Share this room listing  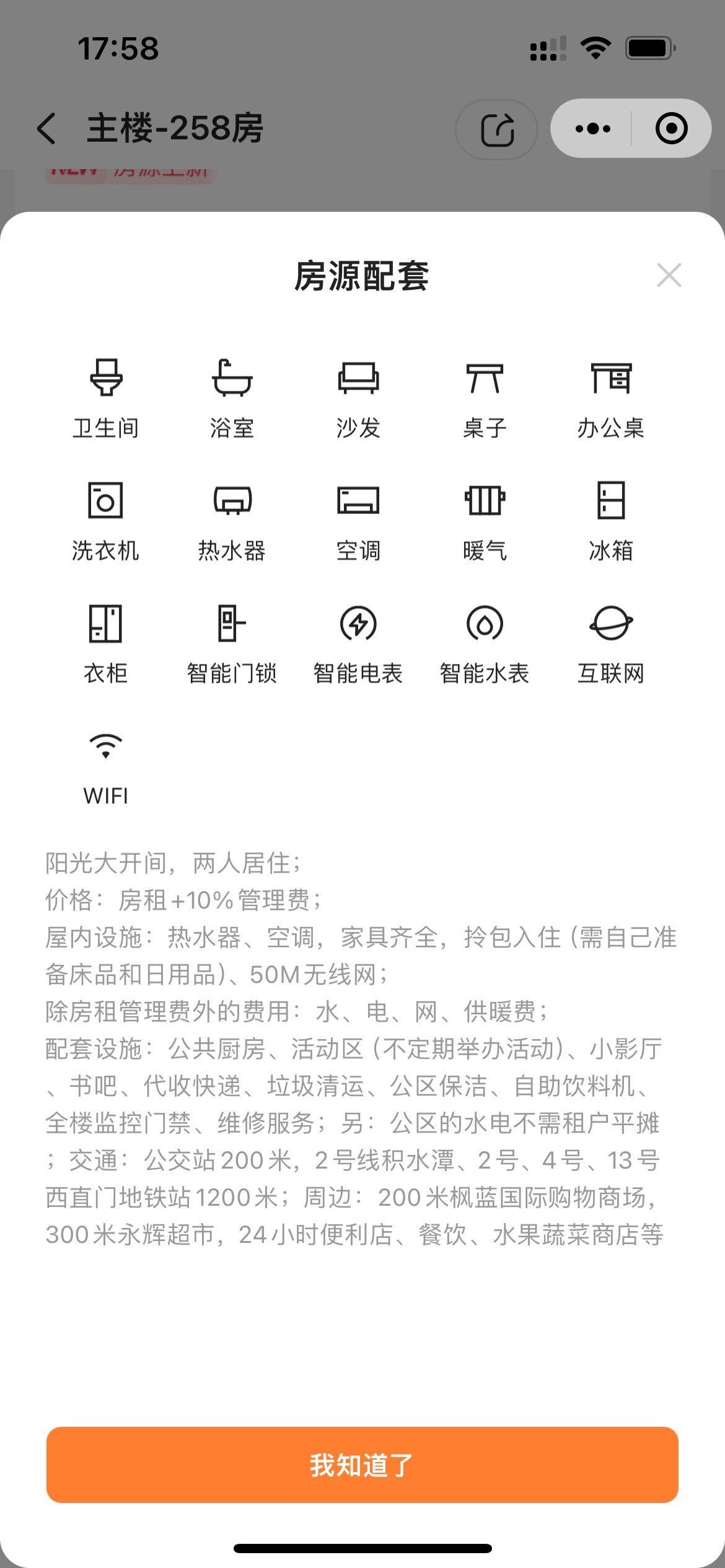[496, 129]
